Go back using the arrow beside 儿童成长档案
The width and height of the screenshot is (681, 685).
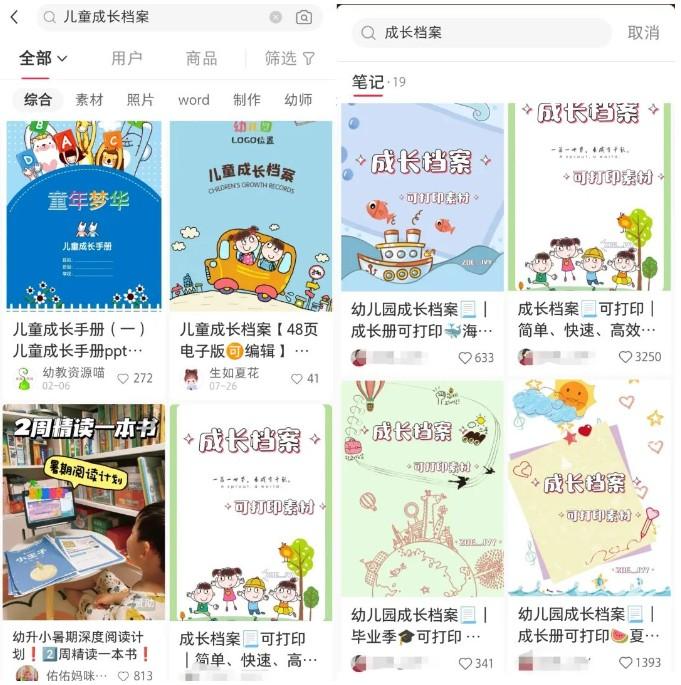(14, 17)
